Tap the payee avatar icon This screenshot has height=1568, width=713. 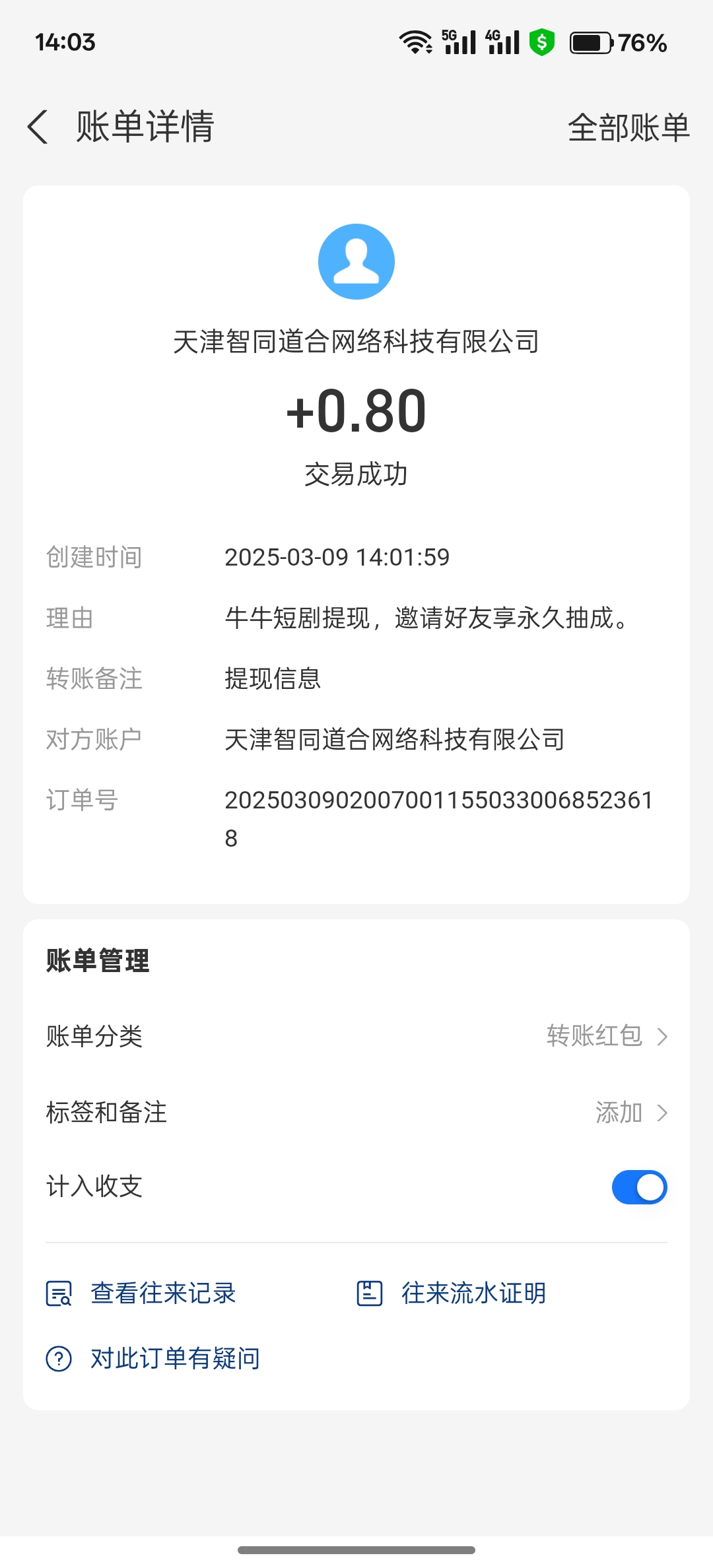click(356, 261)
